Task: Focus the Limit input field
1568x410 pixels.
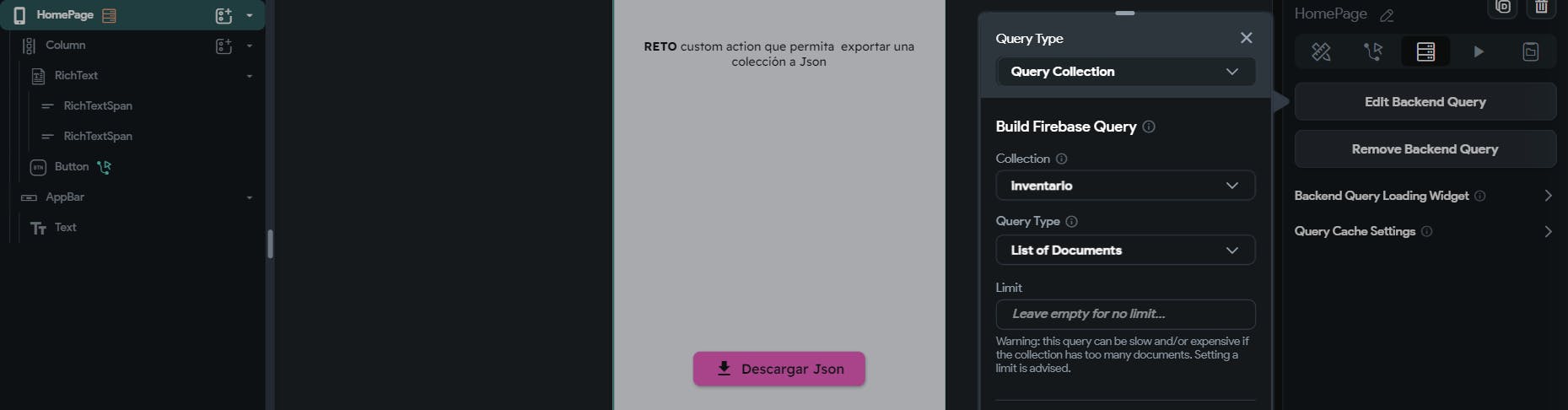Action: tap(1124, 314)
